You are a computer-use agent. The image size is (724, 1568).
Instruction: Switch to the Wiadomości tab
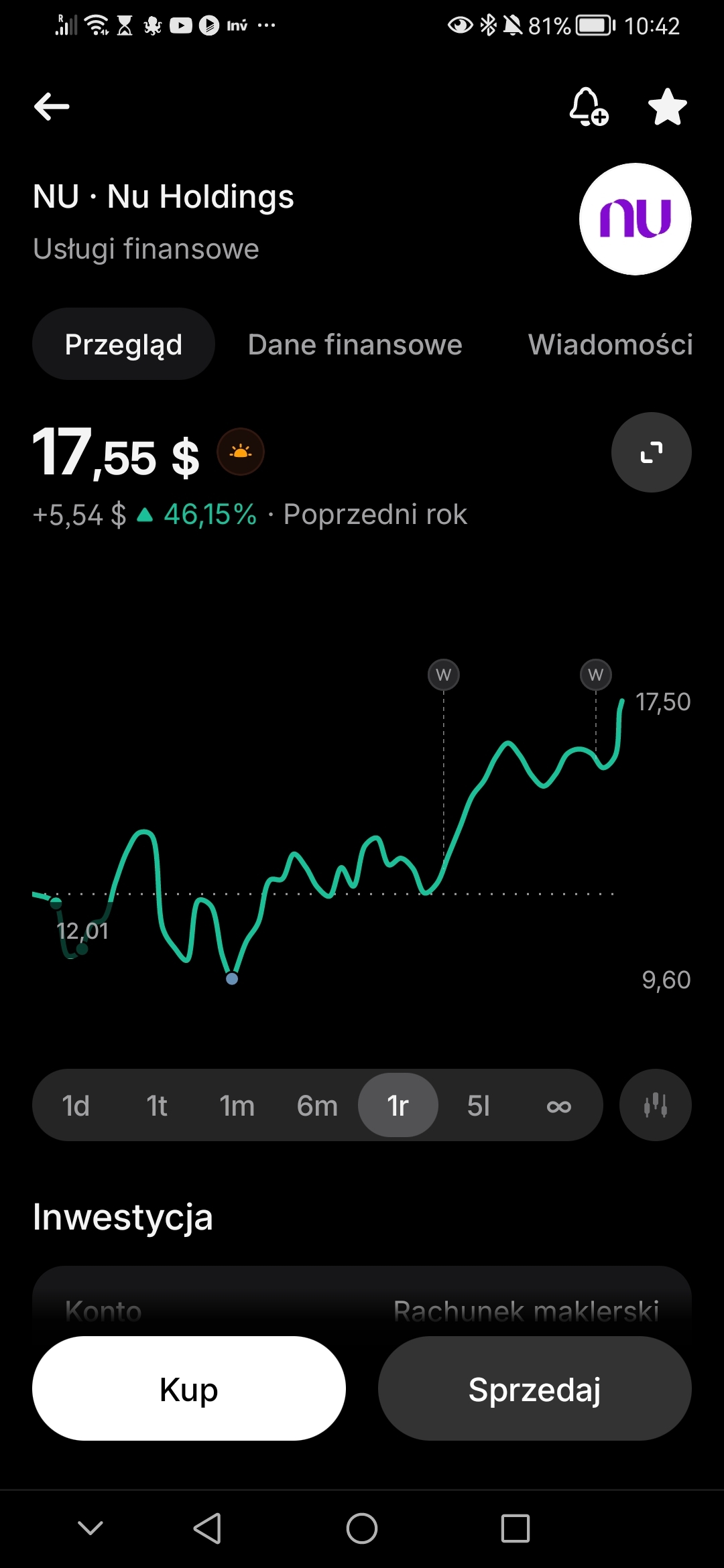610,344
